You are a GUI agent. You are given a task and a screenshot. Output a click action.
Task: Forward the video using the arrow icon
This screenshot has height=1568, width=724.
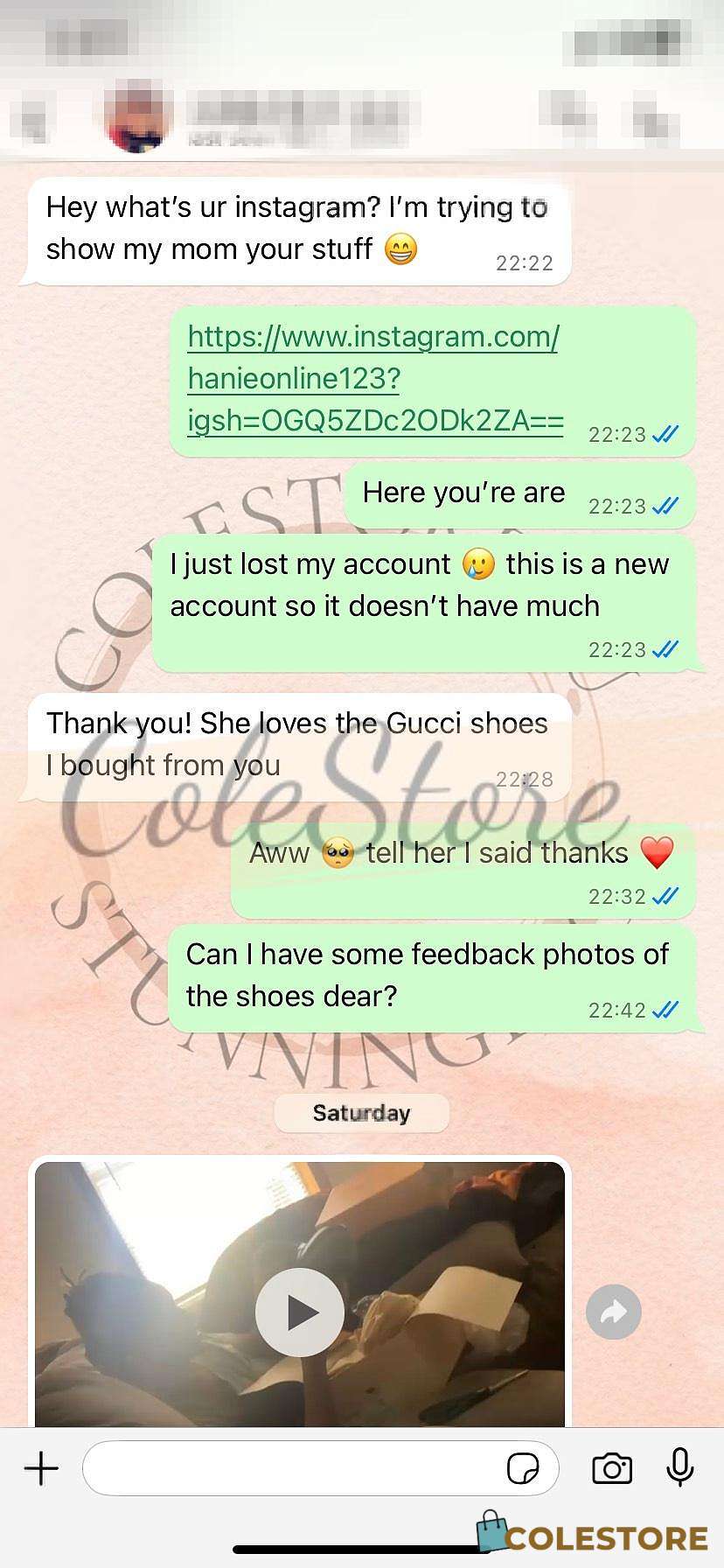(613, 1312)
